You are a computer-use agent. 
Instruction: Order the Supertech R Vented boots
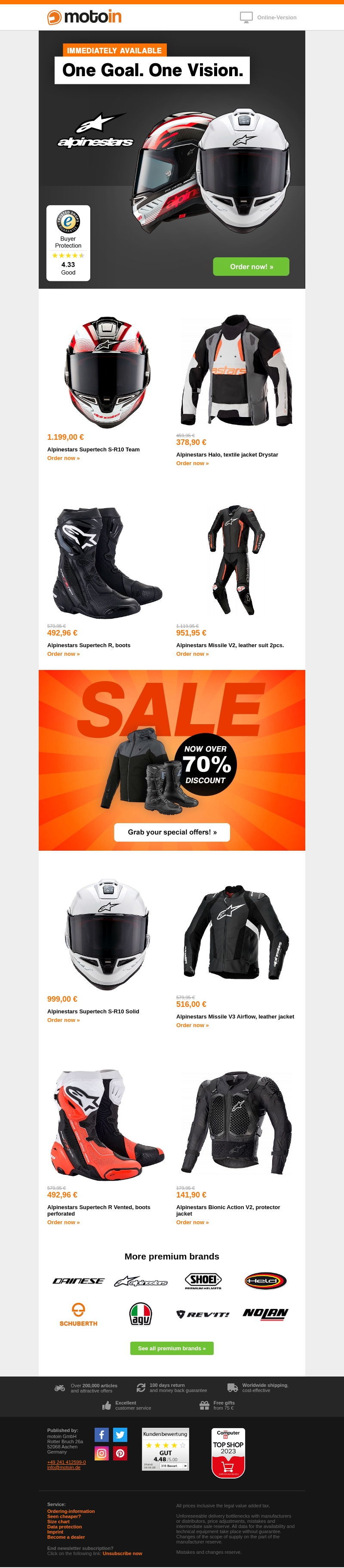pyautogui.click(x=63, y=1222)
